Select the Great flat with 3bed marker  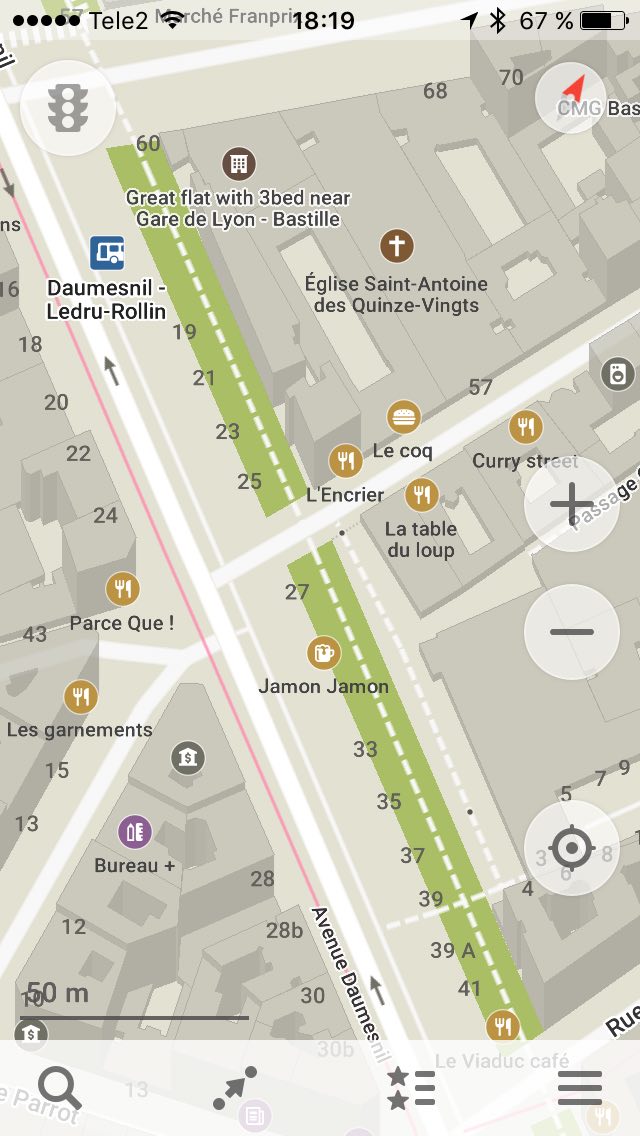(x=238, y=162)
